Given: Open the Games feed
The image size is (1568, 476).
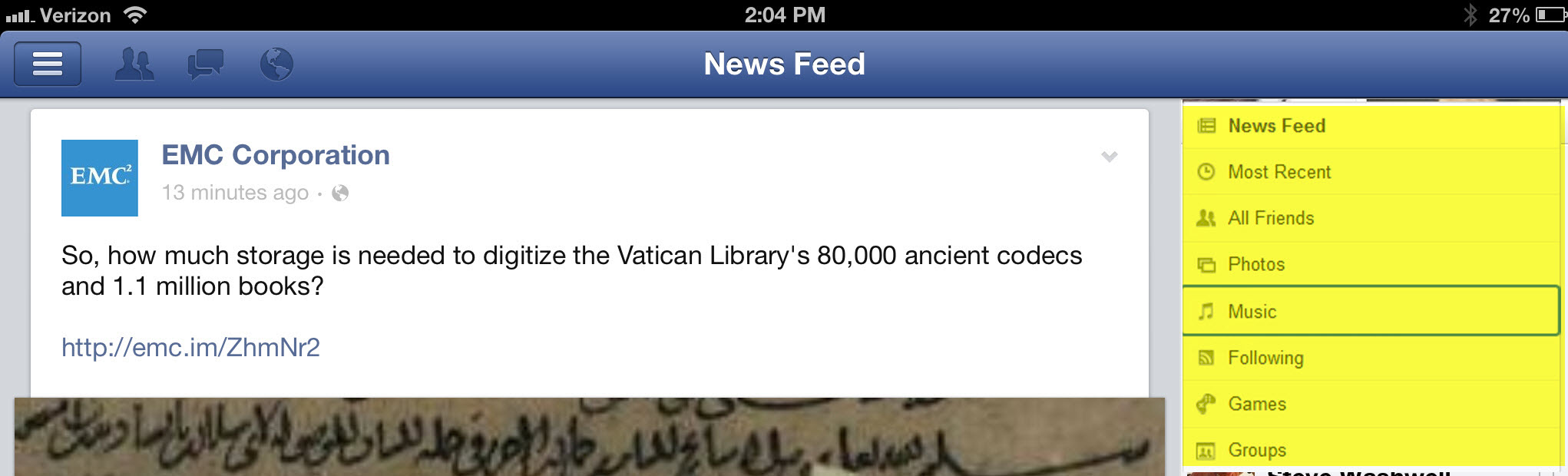Looking at the screenshot, I should (x=1257, y=404).
